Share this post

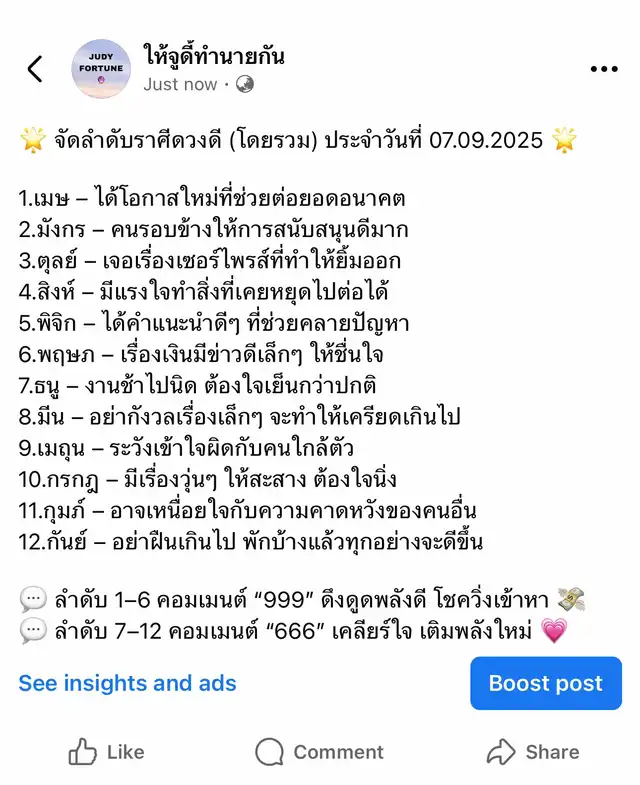(x=532, y=752)
